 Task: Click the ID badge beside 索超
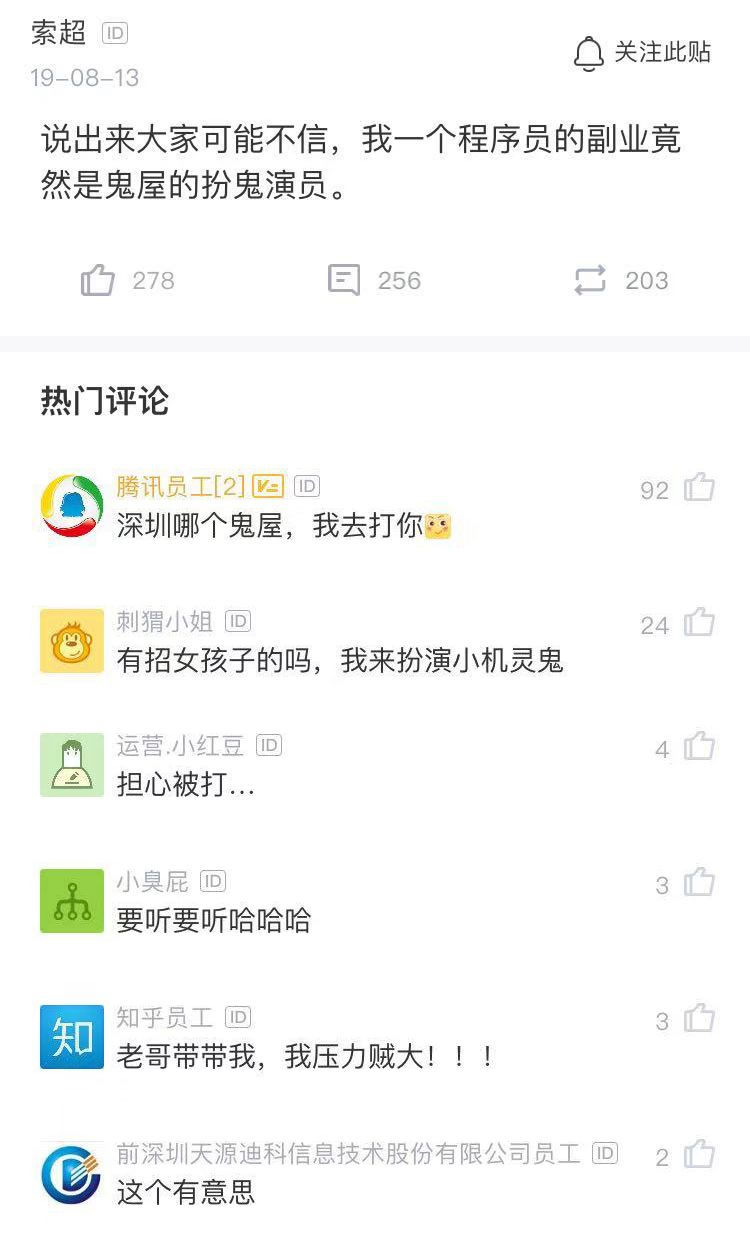coord(113,33)
